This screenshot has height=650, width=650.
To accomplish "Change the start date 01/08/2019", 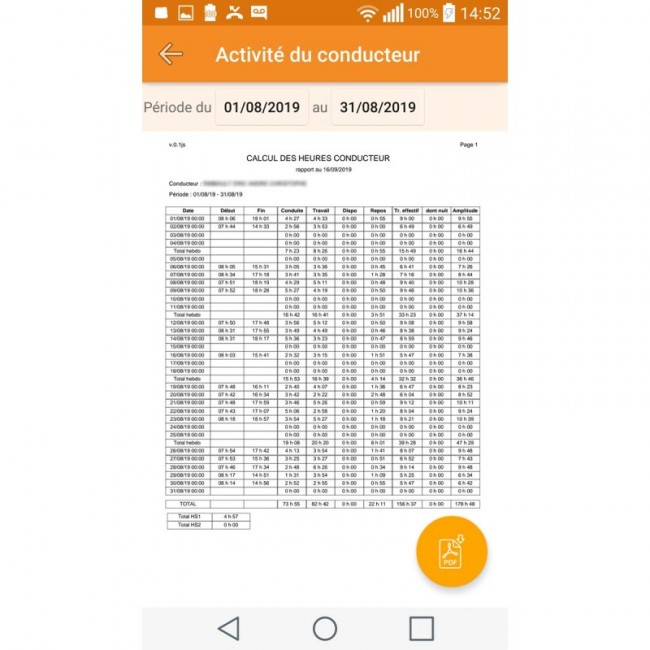I will click(260, 107).
